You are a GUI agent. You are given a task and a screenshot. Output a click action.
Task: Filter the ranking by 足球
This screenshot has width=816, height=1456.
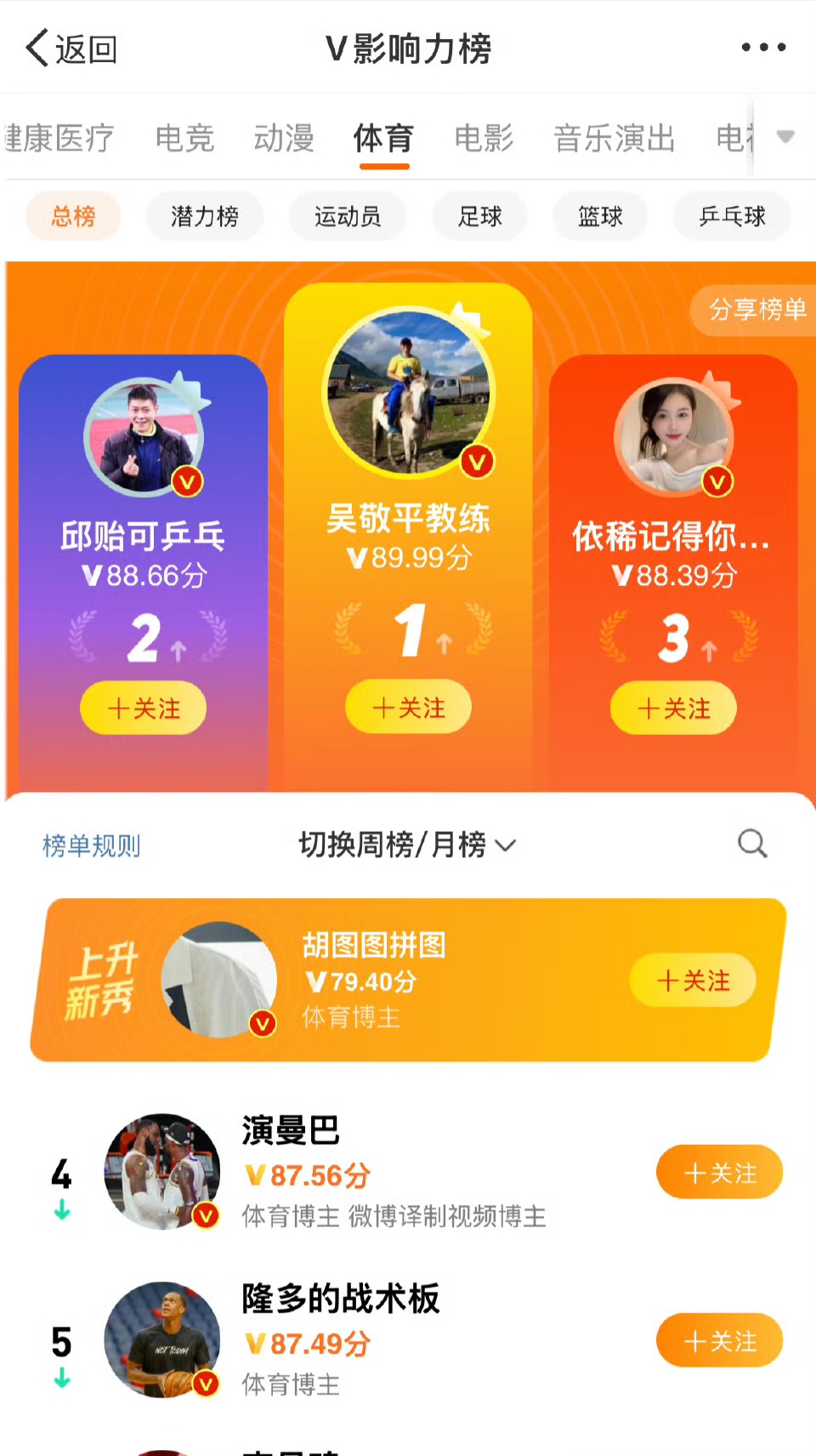click(x=479, y=217)
